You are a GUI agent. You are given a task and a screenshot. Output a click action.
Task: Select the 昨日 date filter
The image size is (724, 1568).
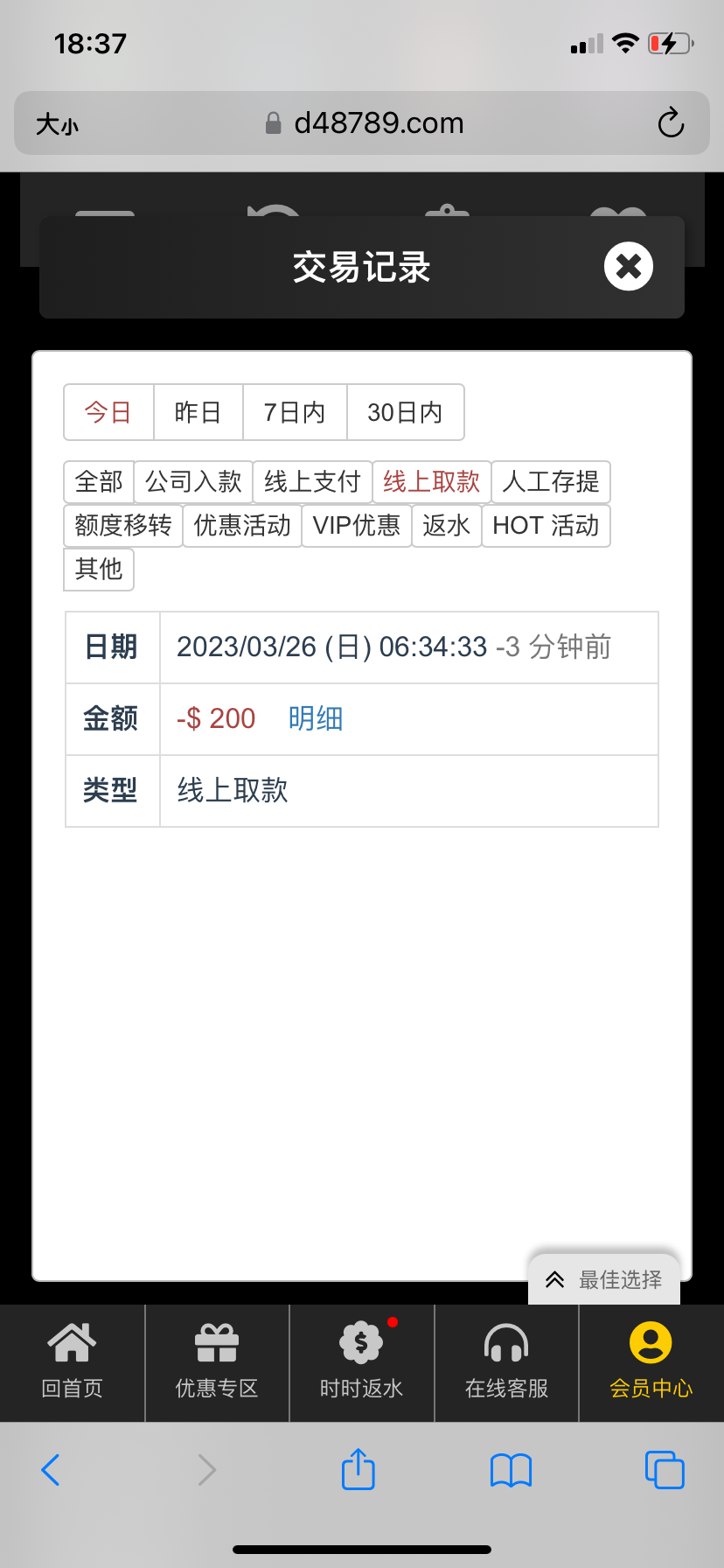coord(198,412)
